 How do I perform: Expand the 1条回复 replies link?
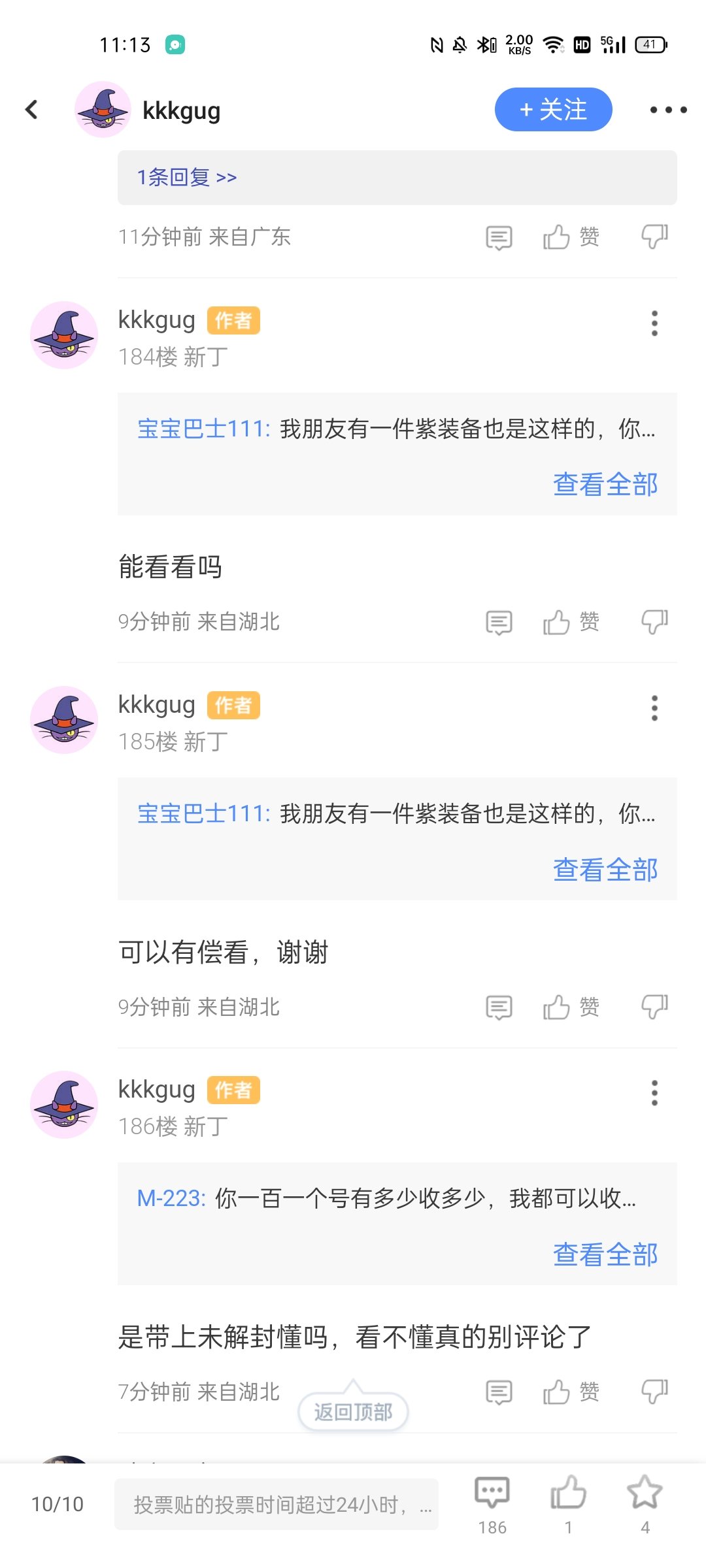(x=187, y=178)
